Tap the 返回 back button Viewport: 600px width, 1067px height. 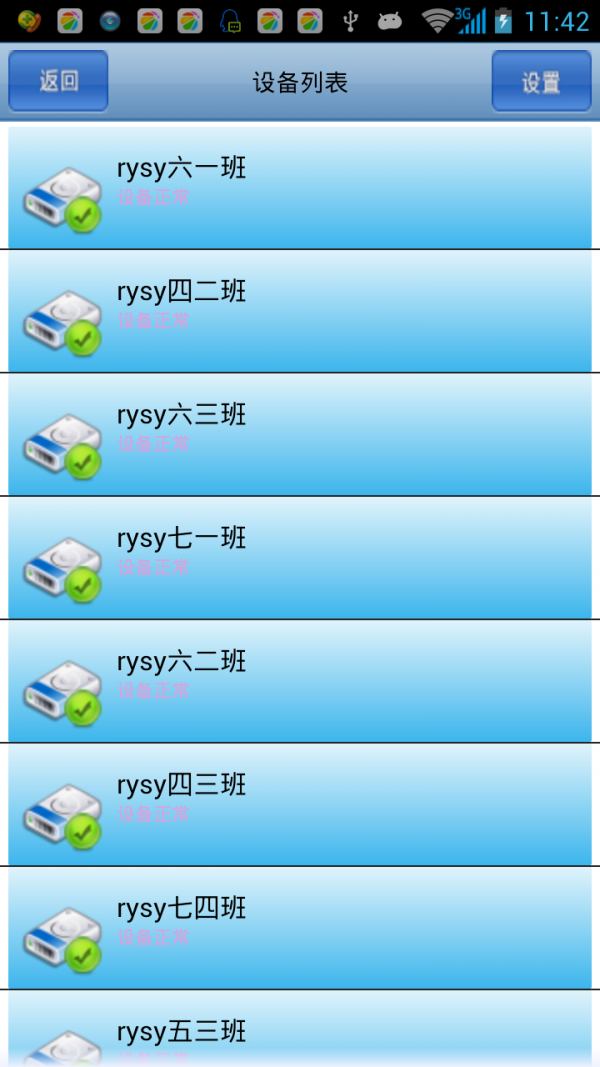pos(58,81)
